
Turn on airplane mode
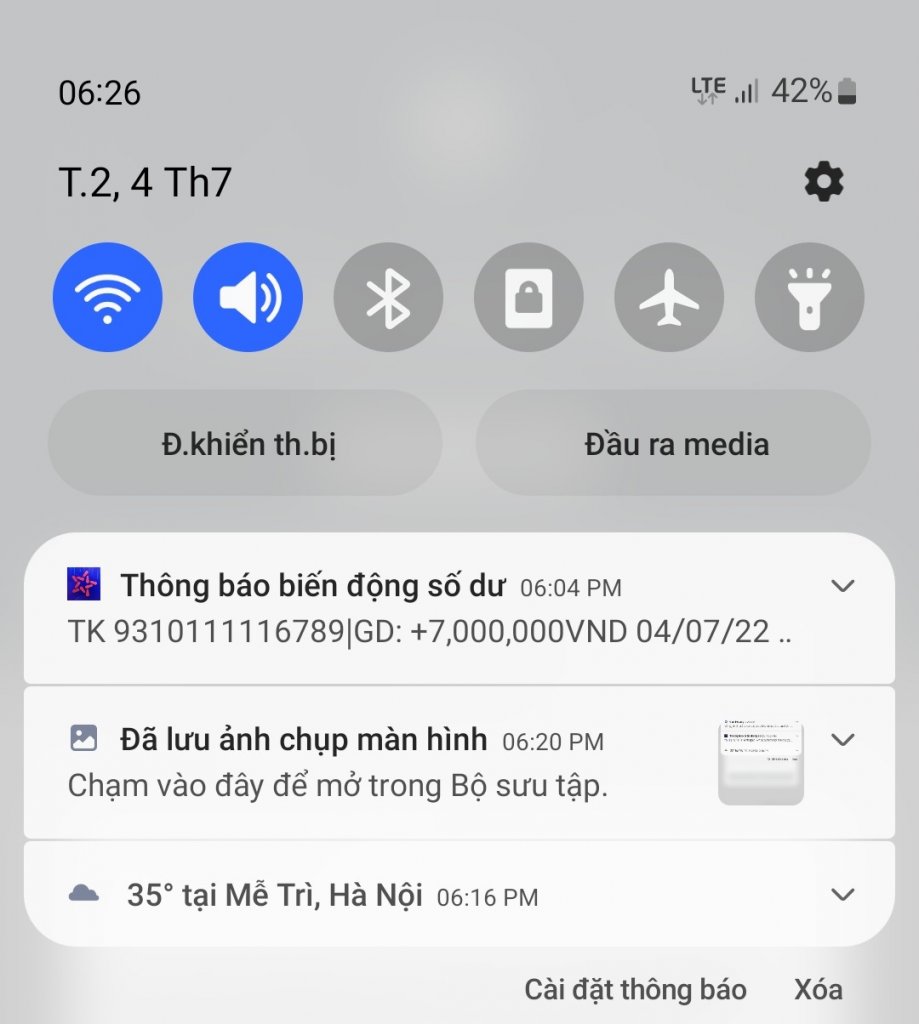click(x=669, y=298)
